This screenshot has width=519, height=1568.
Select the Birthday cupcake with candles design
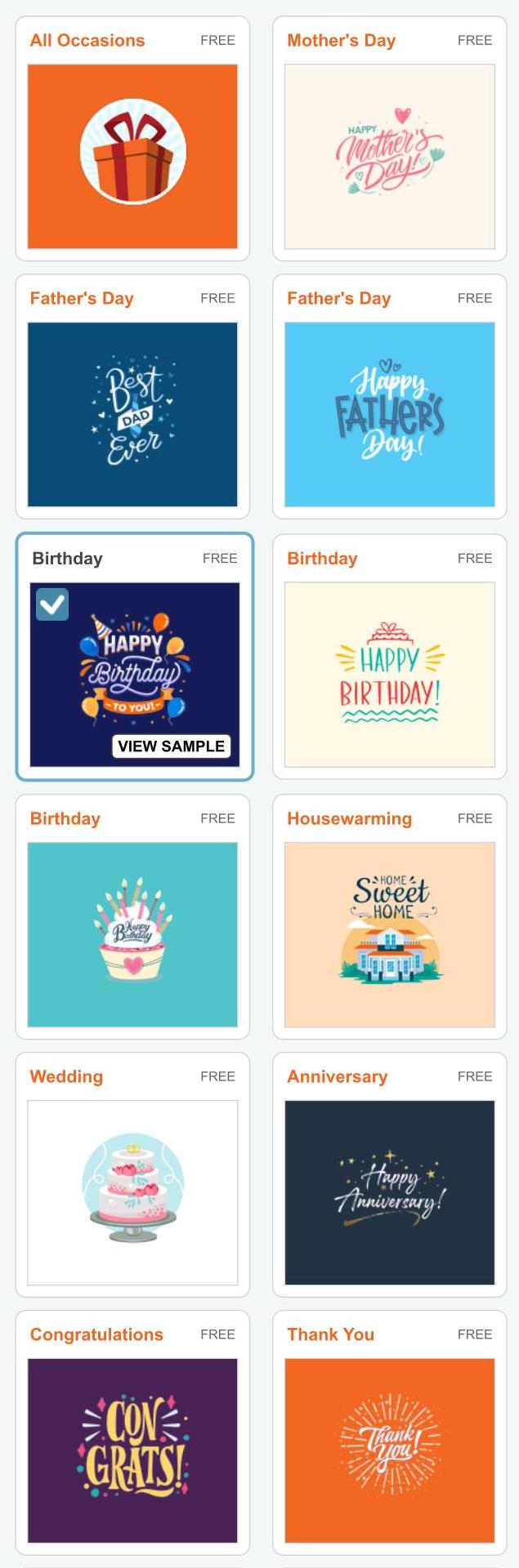coord(132,934)
